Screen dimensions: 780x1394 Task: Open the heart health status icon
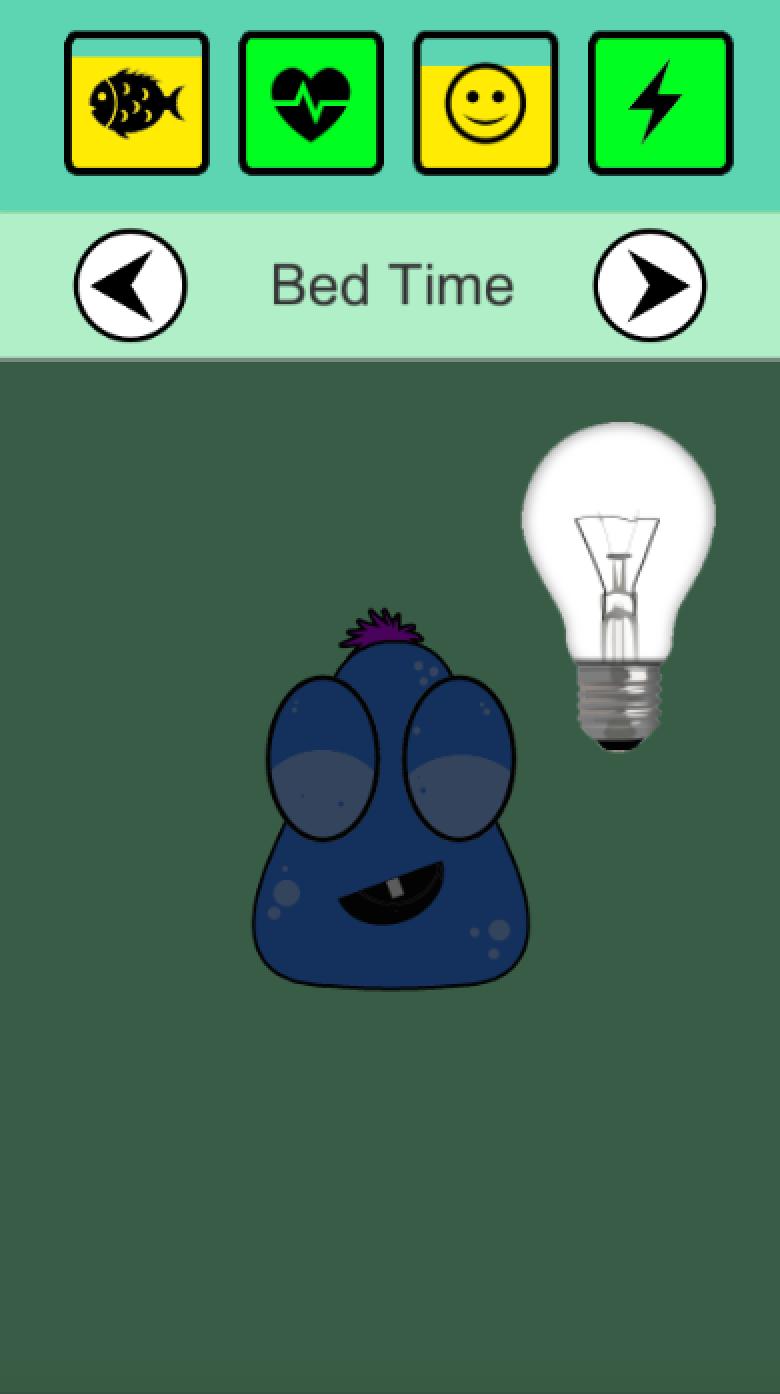311,103
